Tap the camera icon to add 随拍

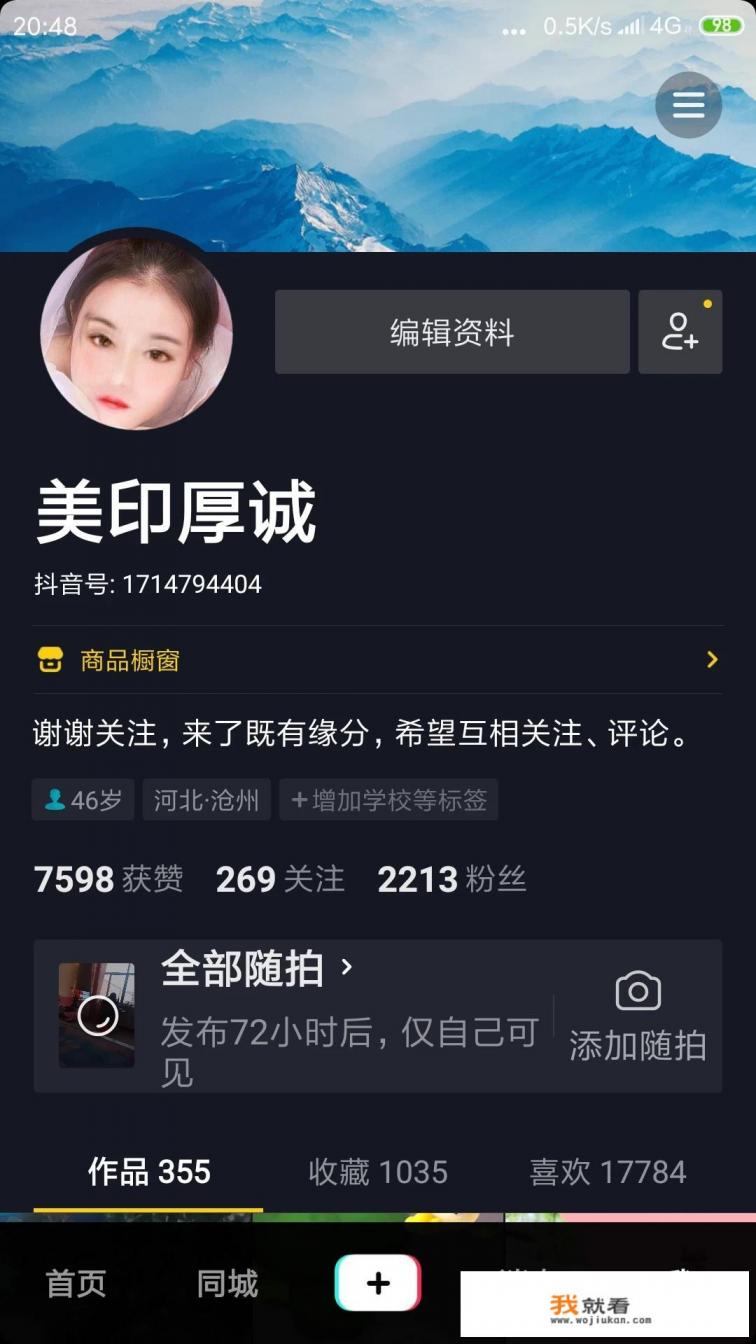click(639, 991)
